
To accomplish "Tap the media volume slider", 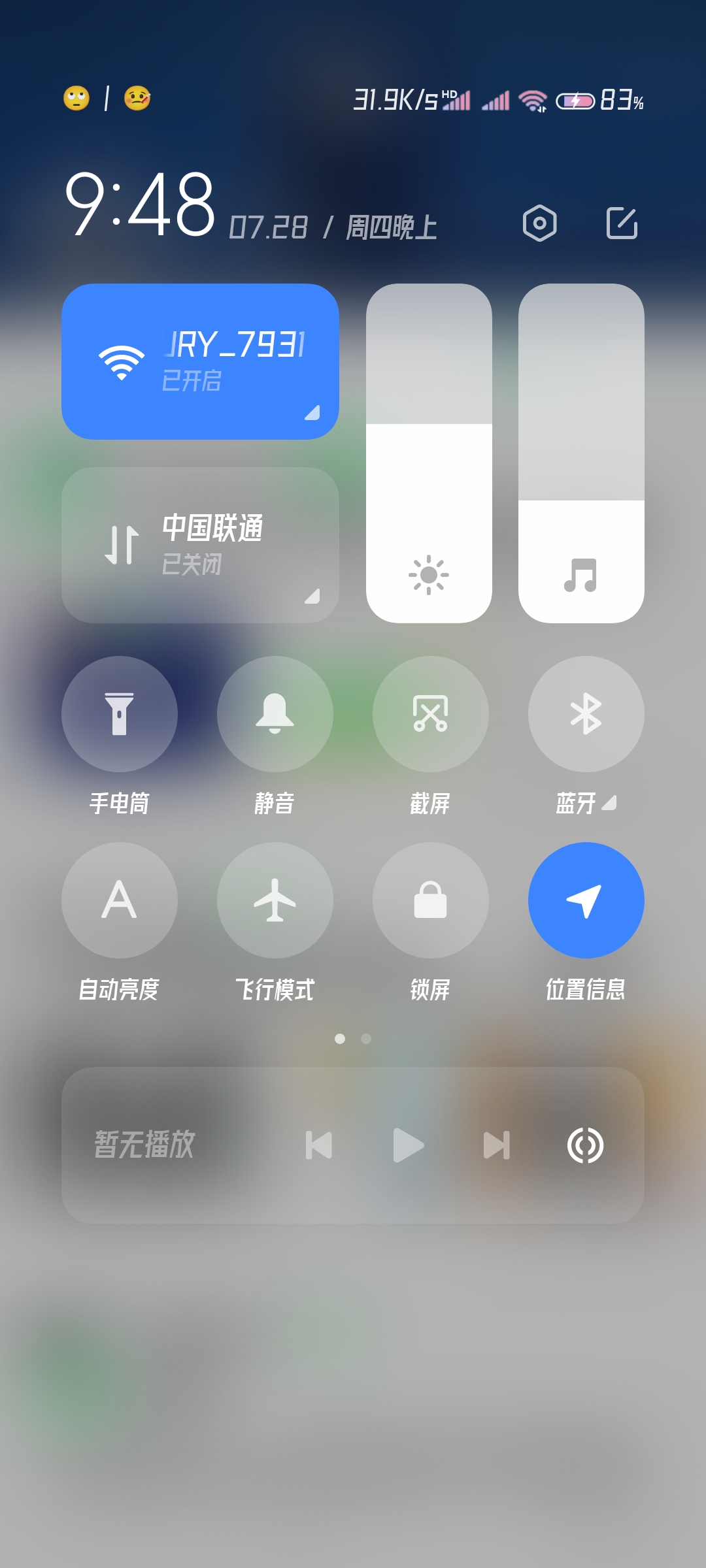I will [581, 453].
